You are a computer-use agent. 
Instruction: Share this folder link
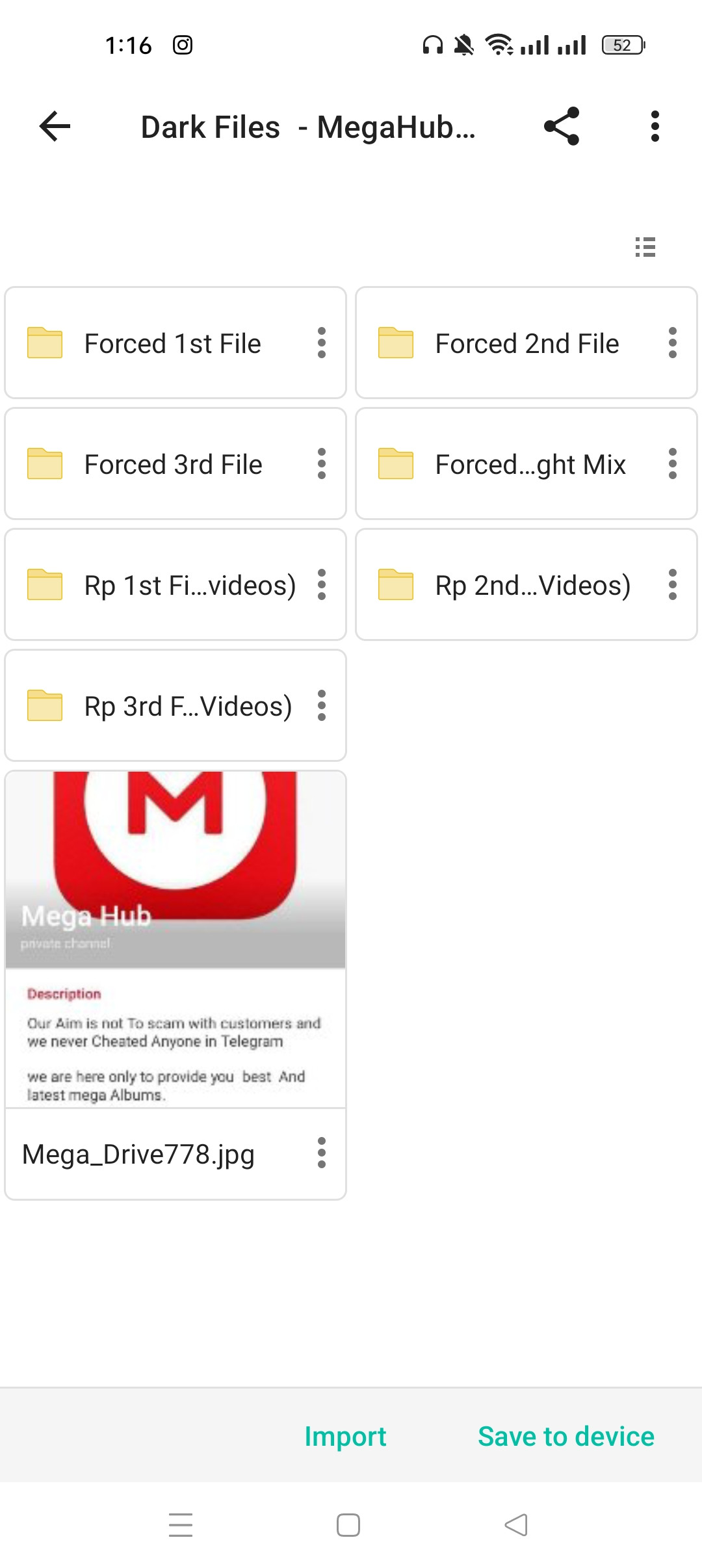click(x=562, y=126)
